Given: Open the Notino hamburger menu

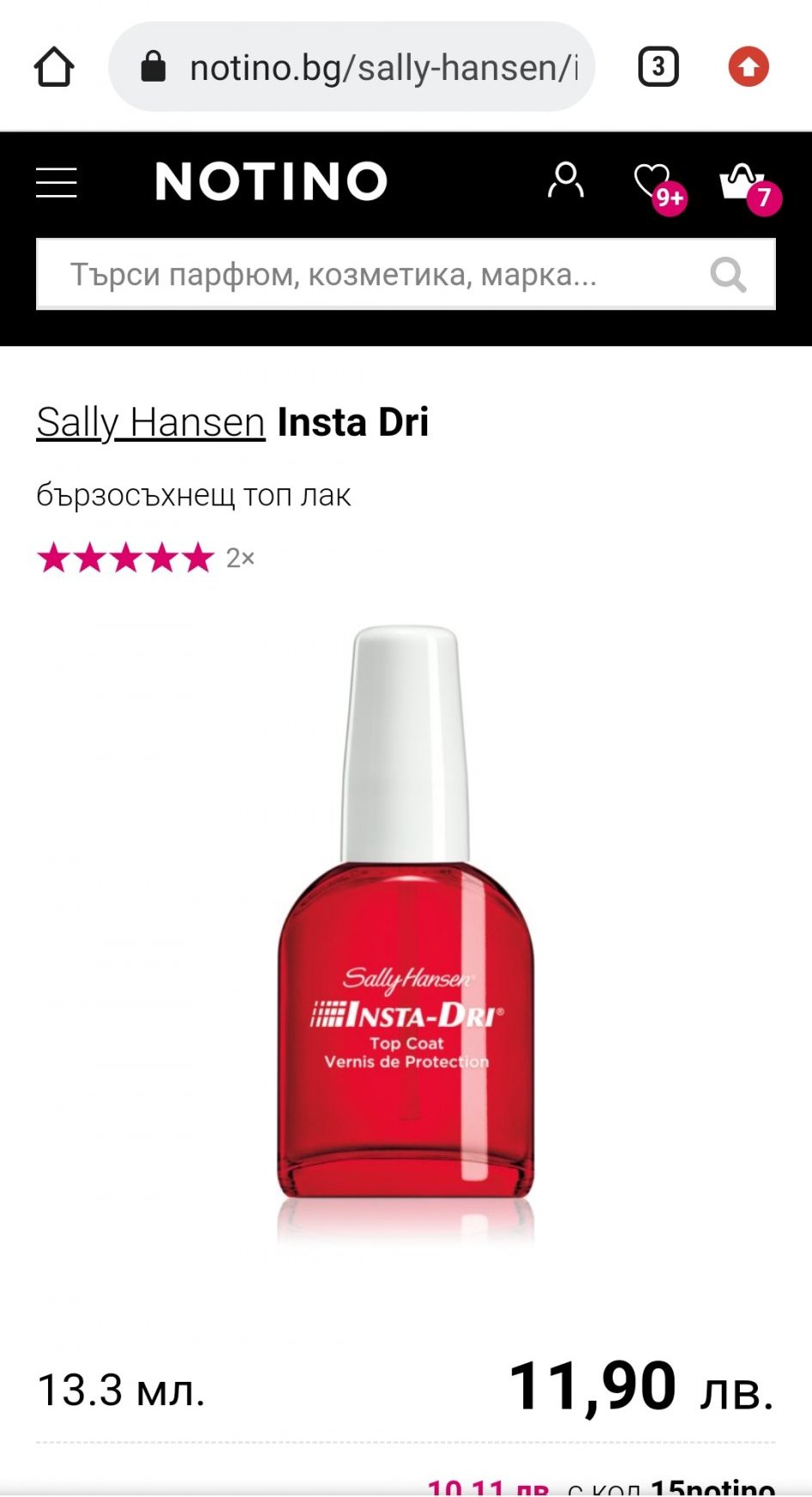Looking at the screenshot, I should coord(57,182).
